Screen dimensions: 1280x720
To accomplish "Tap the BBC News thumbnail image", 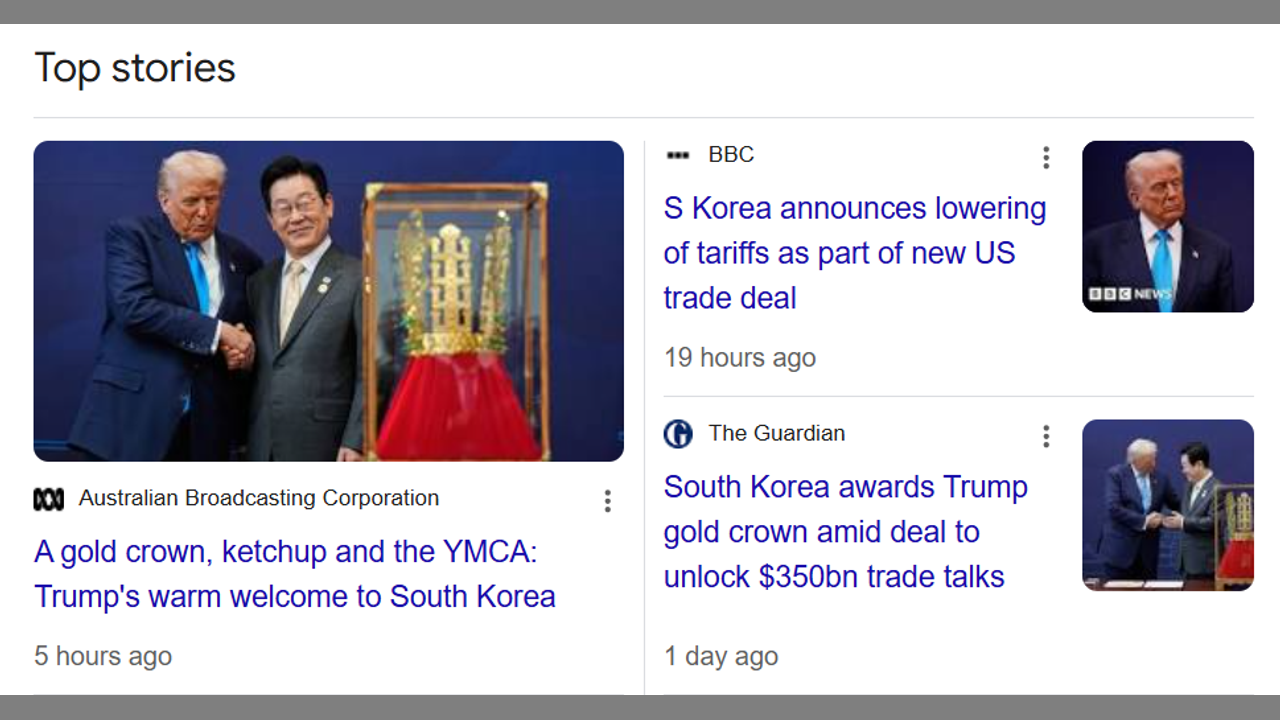I will [x=1167, y=226].
